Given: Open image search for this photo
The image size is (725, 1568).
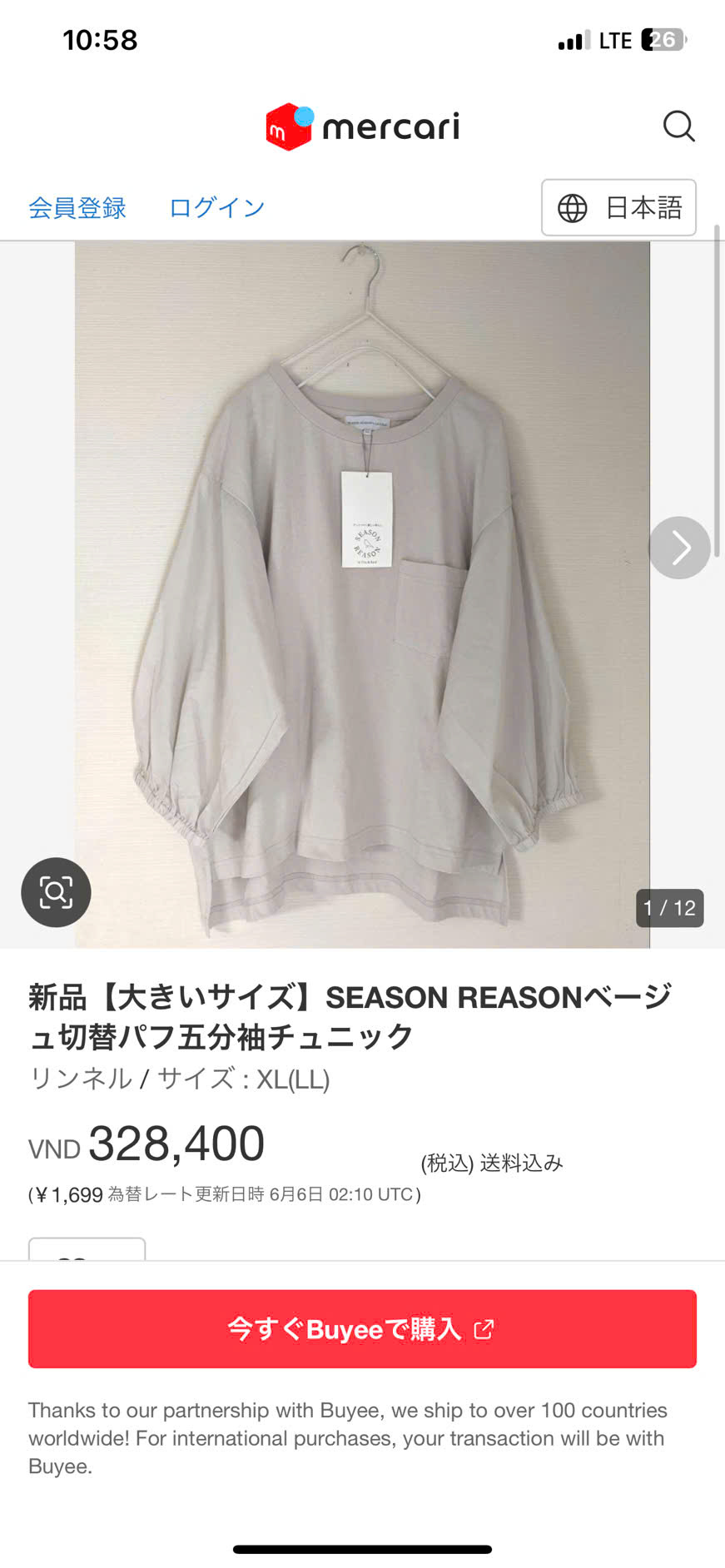Looking at the screenshot, I should pyautogui.click(x=56, y=892).
